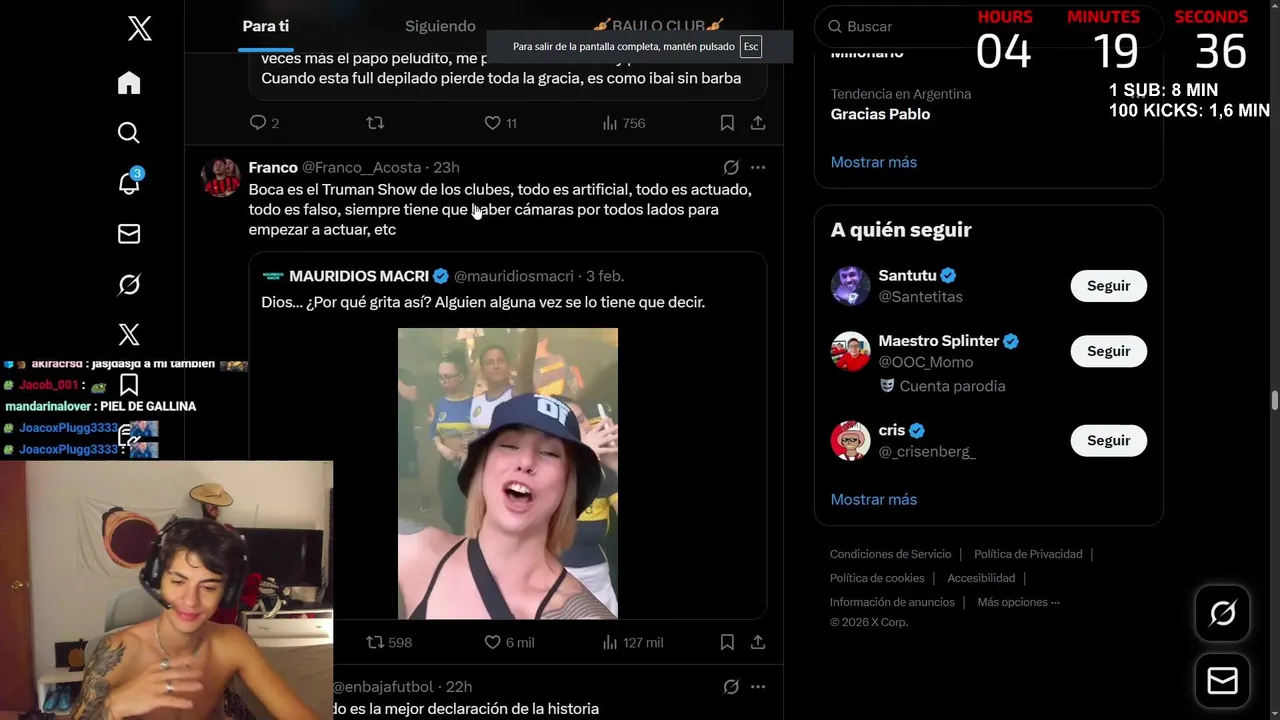1280x720 pixels.
Task: Follow Maestro Splinter
Action: click(1108, 351)
